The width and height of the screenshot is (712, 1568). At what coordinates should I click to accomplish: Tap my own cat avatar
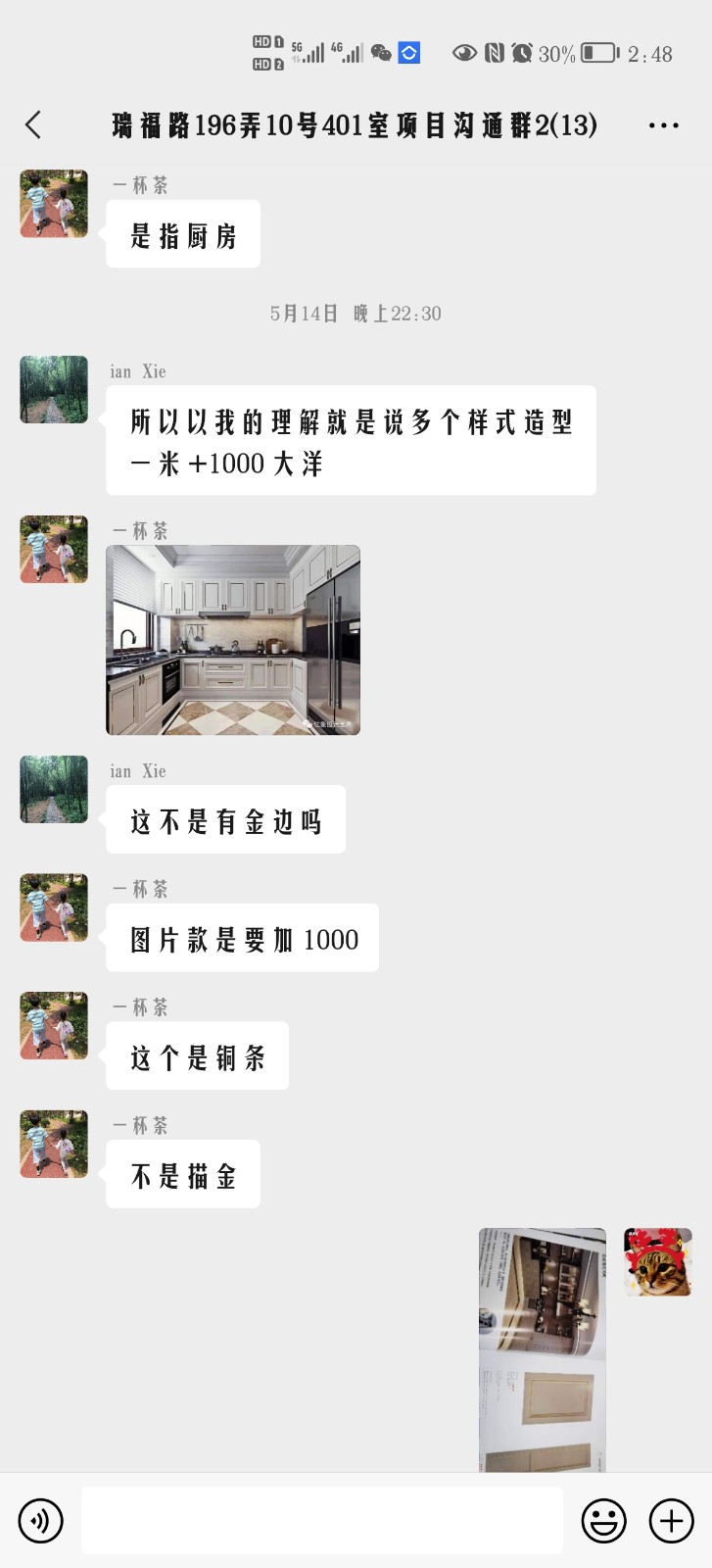point(658,1261)
